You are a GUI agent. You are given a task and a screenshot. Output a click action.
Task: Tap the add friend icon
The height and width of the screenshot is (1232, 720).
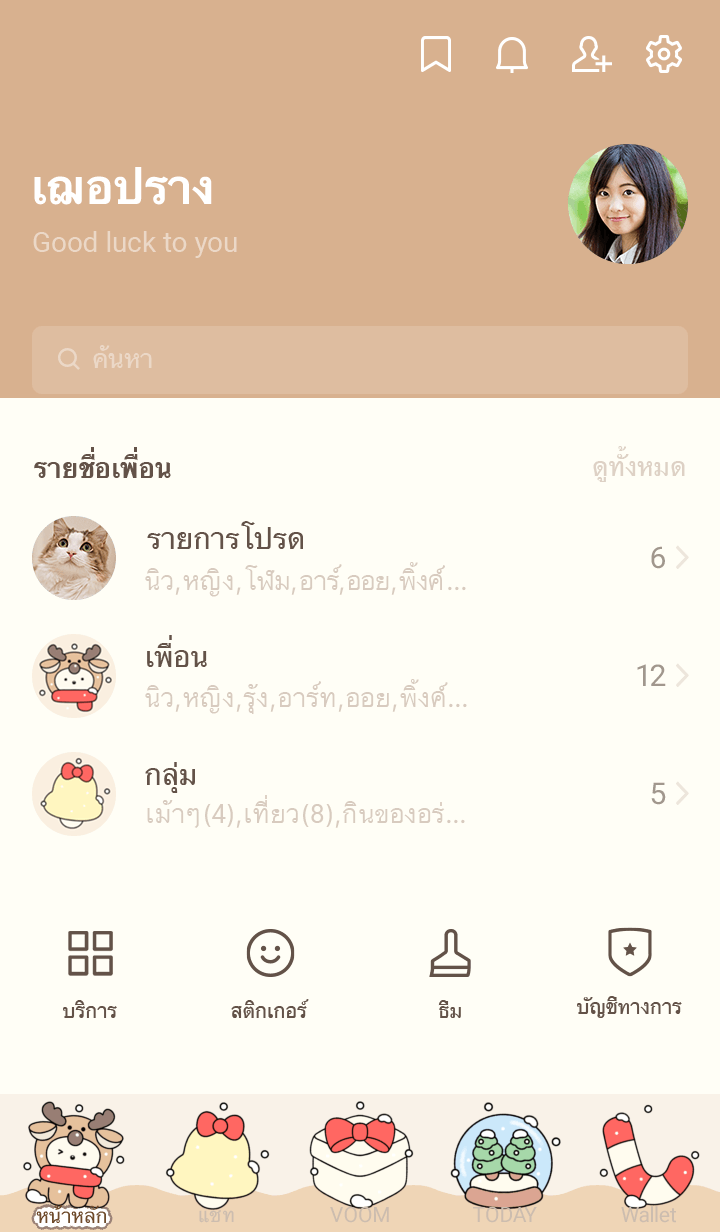590,55
